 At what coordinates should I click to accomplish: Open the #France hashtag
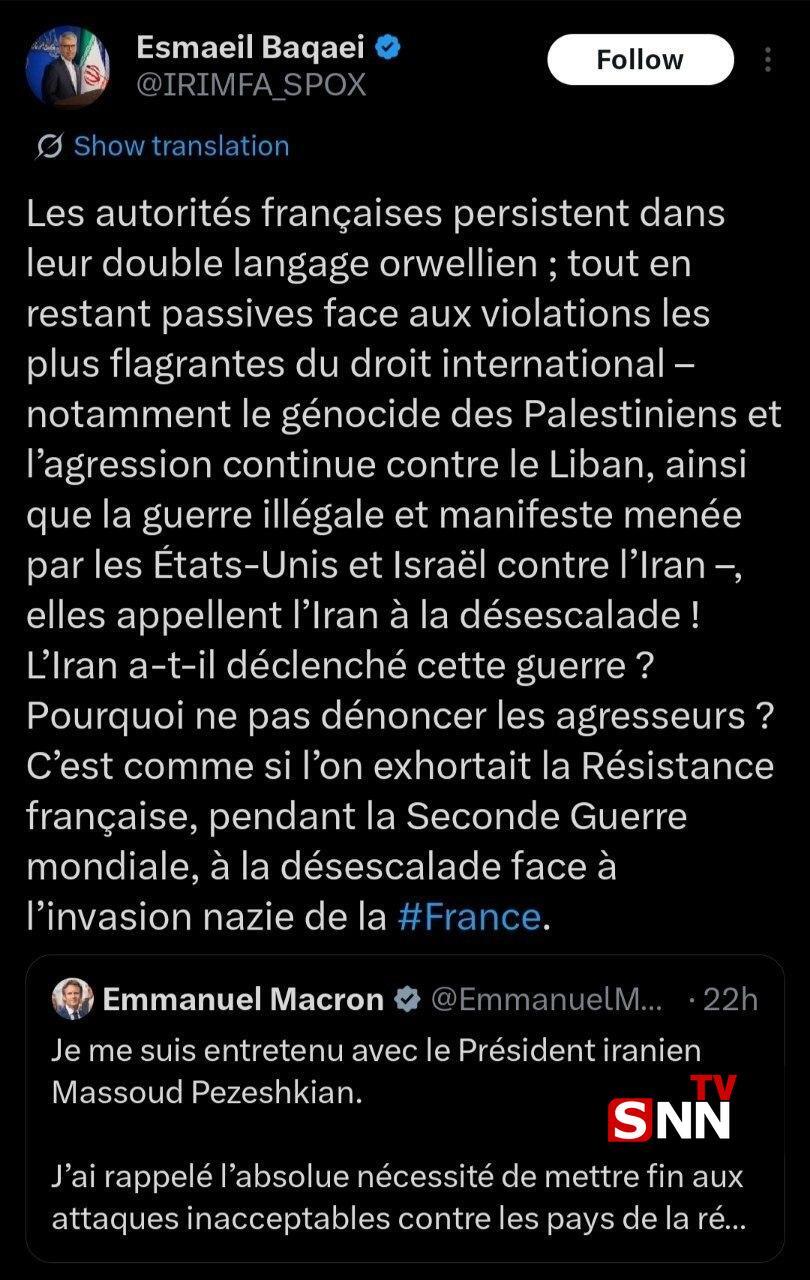click(469, 917)
